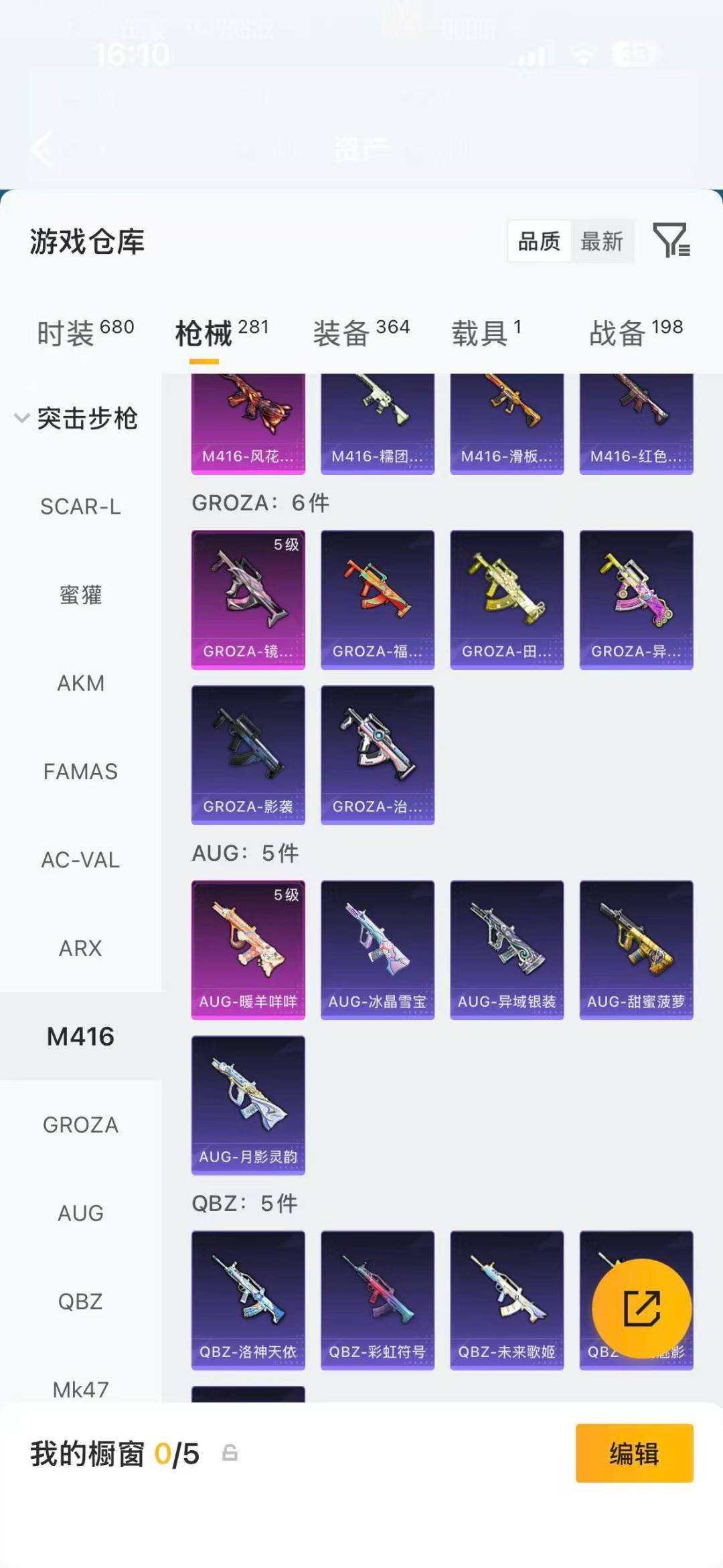This screenshot has width=723, height=1568.
Task: Switch to the 装备 tab
Action: point(361,332)
